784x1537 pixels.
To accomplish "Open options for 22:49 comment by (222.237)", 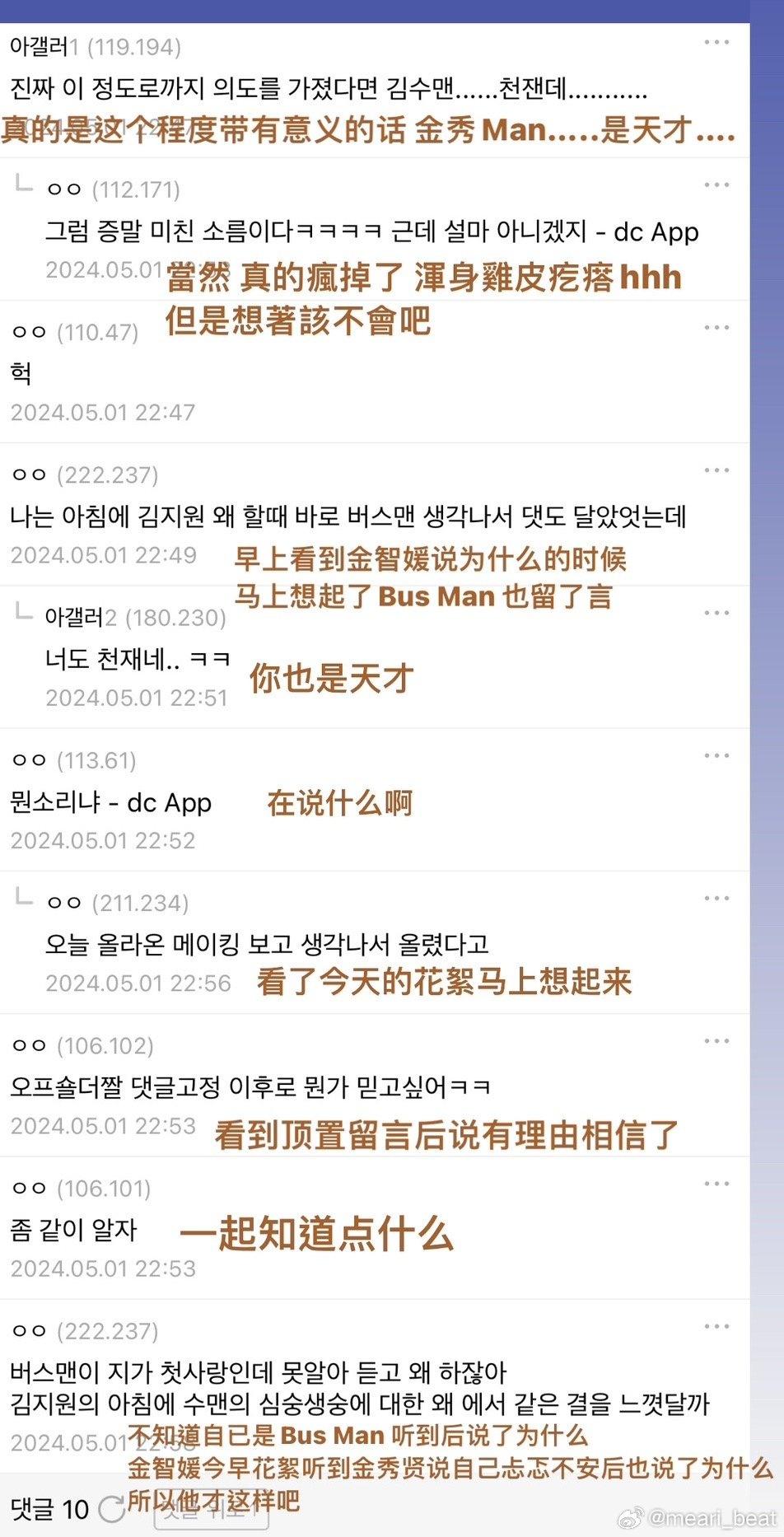I will pyautogui.click(x=716, y=470).
